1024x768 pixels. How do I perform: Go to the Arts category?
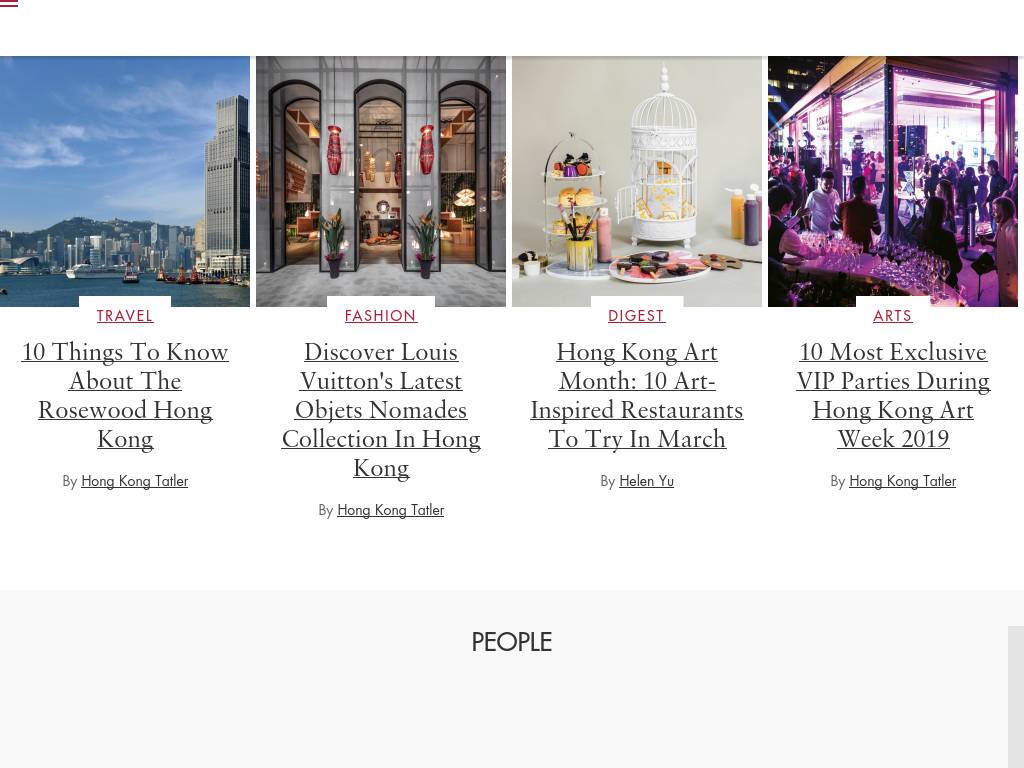(x=893, y=316)
